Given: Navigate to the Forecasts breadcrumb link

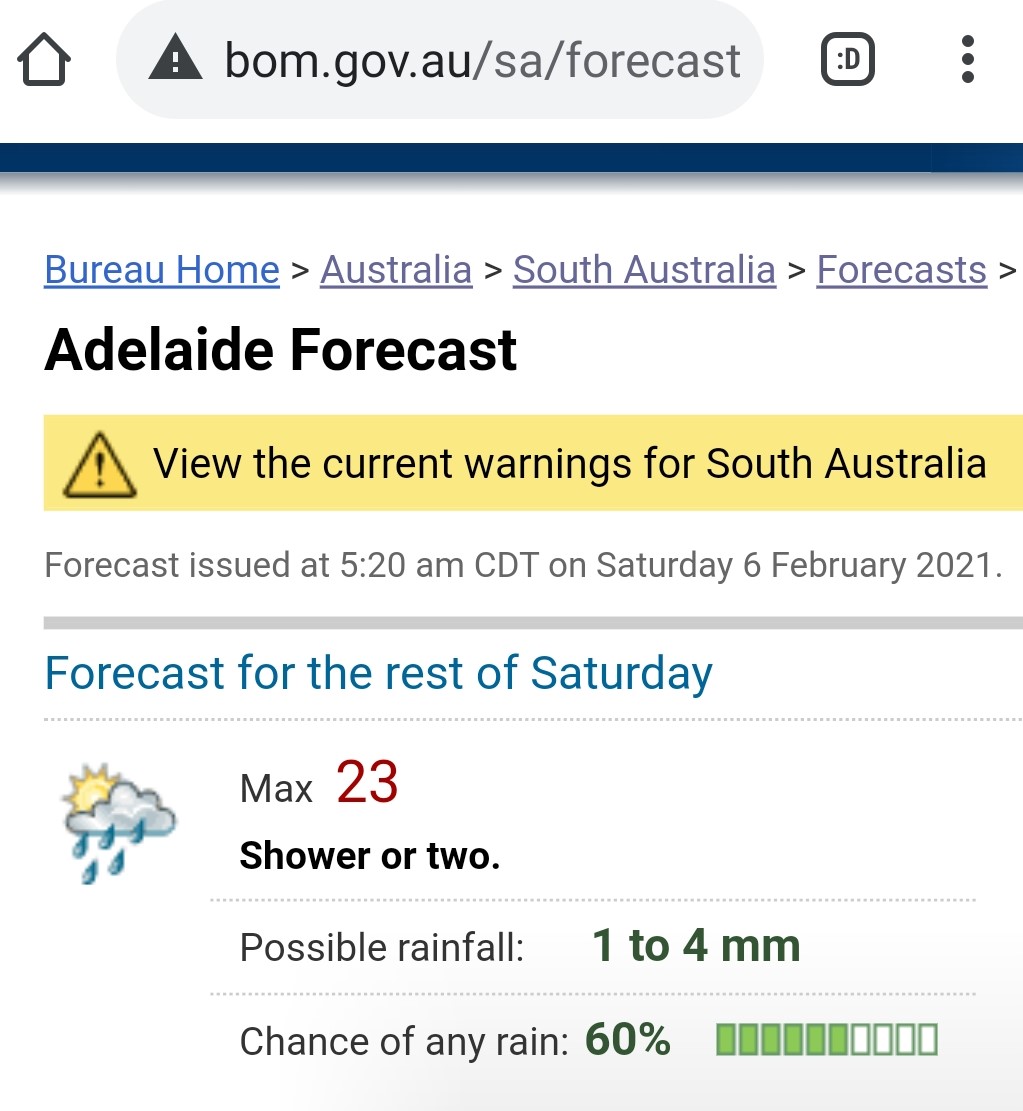Looking at the screenshot, I should [x=901, y=270].
